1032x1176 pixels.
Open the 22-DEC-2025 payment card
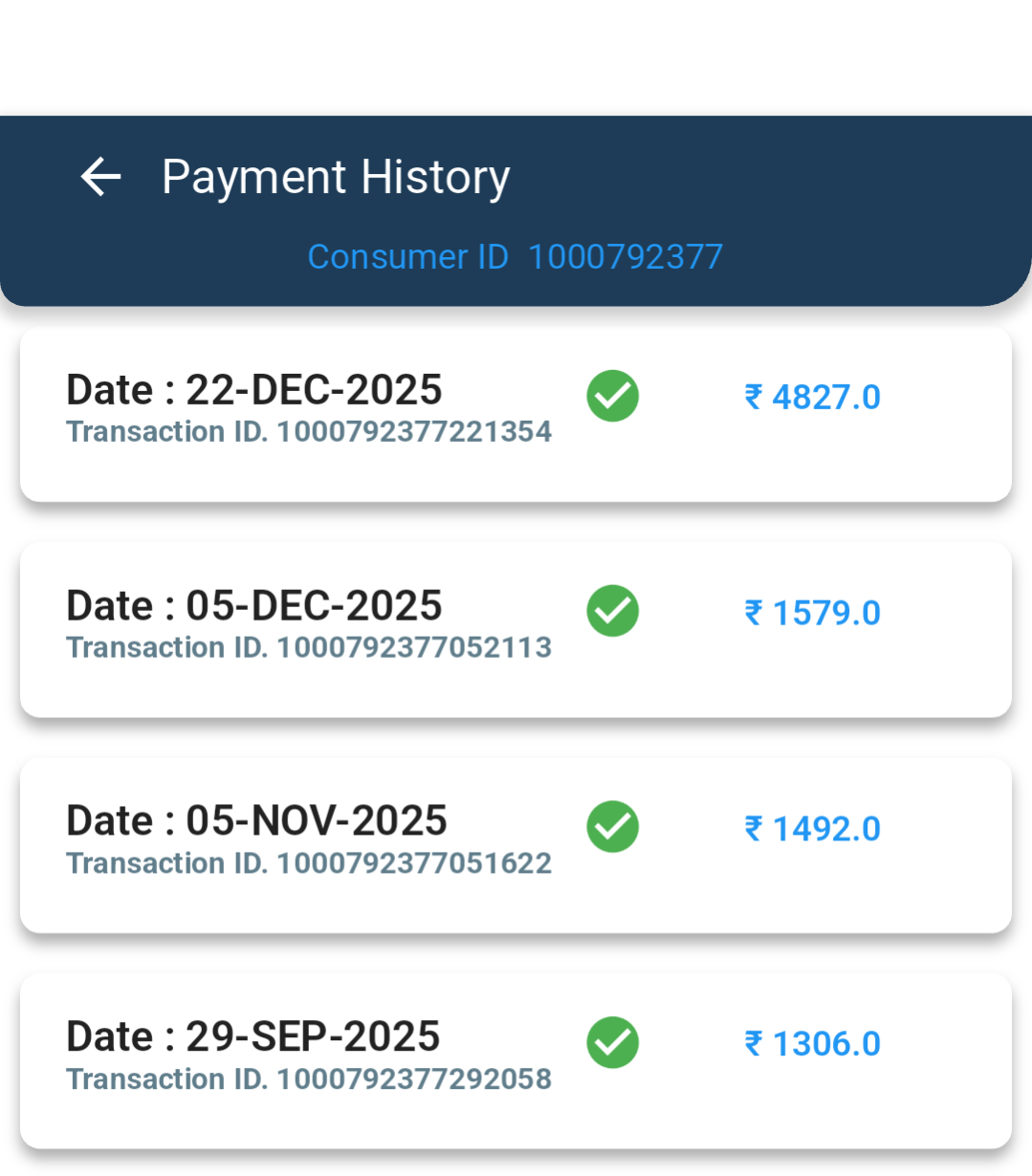coord(515,413)
